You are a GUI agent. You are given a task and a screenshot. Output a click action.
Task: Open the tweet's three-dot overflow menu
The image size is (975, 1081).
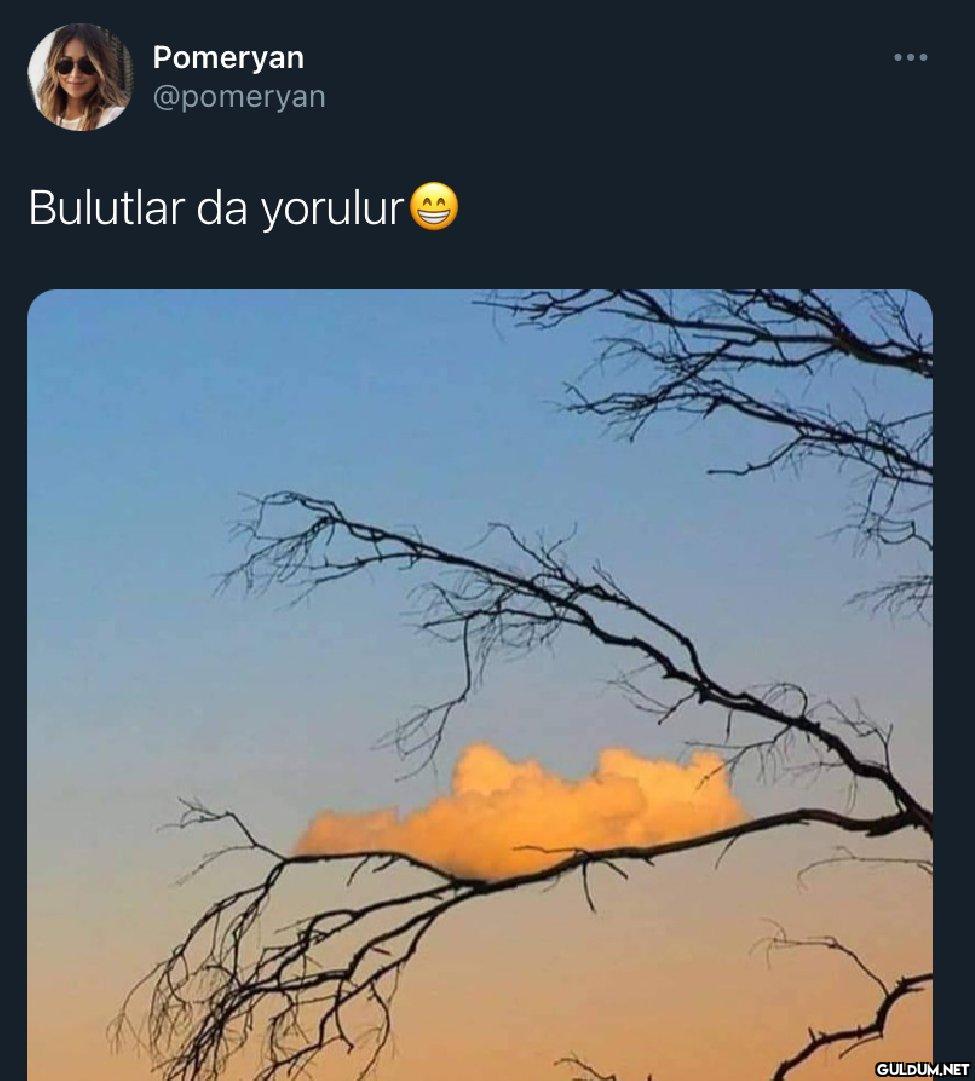coord(910,58)
